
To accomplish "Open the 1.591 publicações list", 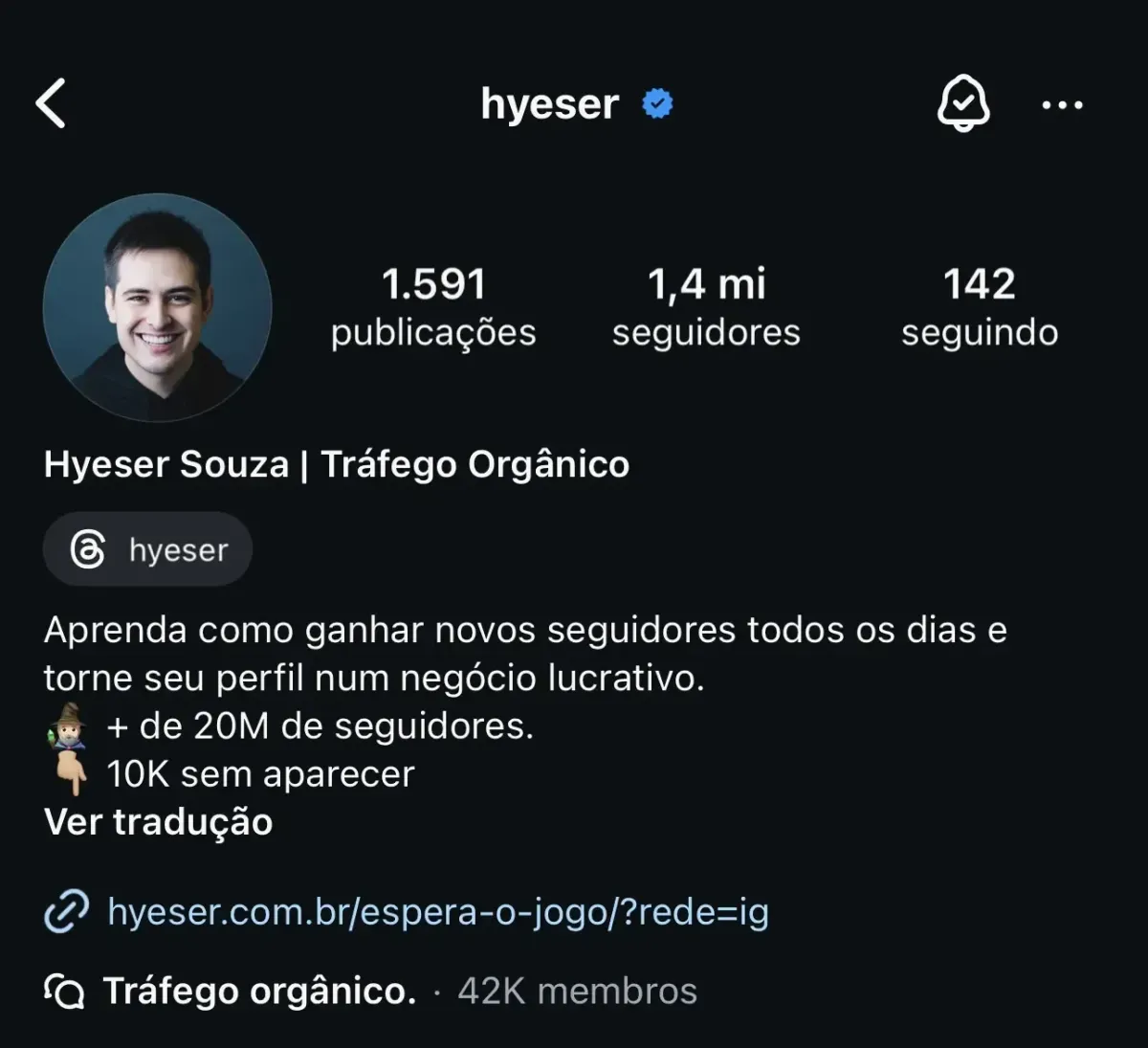I will (x=433, y=306).
